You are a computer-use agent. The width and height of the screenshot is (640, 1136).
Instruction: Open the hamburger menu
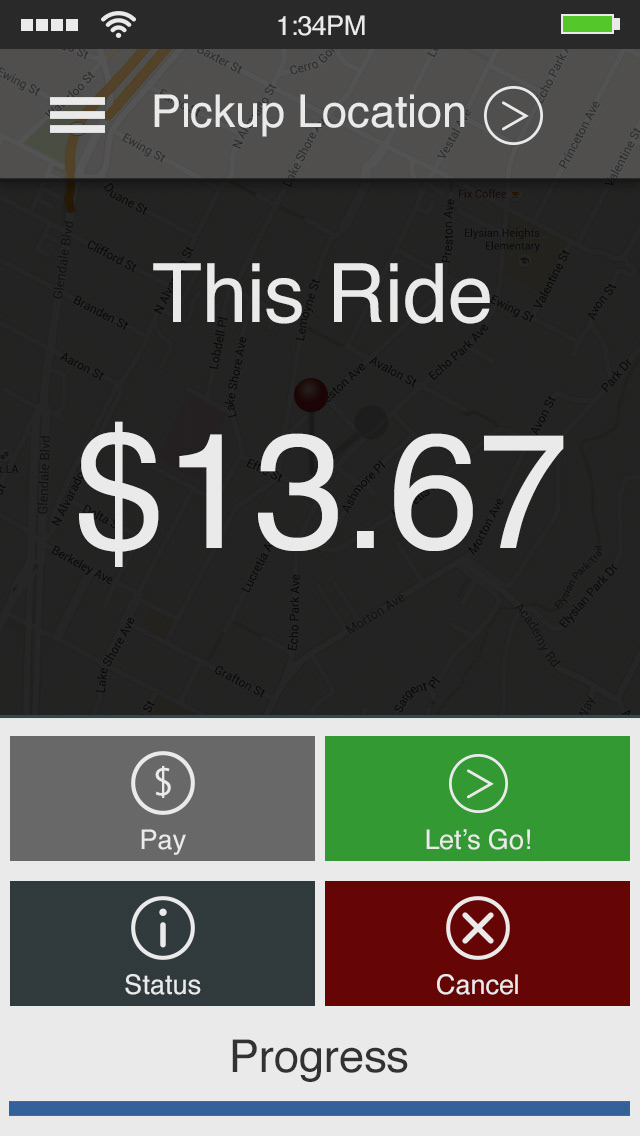(78, 114)
